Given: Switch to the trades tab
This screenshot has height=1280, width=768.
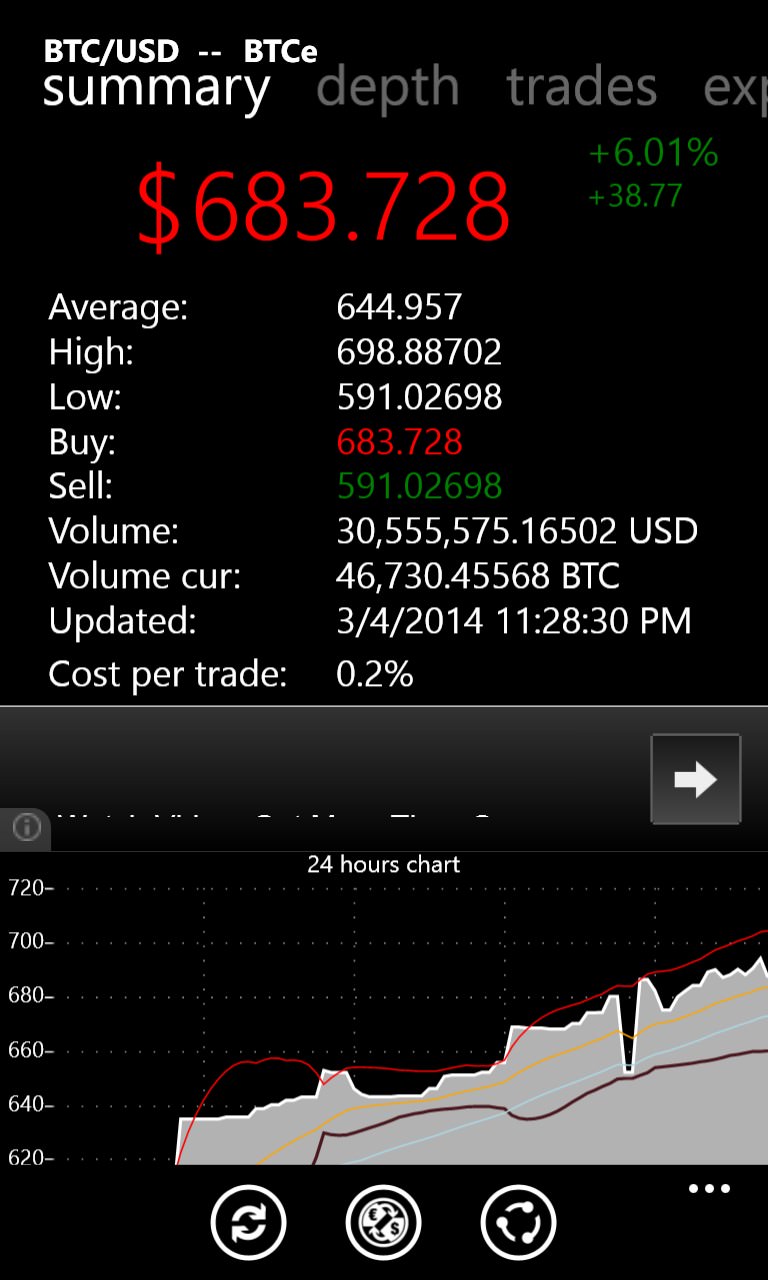Looking at the screenshot, I should tap(581, 87).
